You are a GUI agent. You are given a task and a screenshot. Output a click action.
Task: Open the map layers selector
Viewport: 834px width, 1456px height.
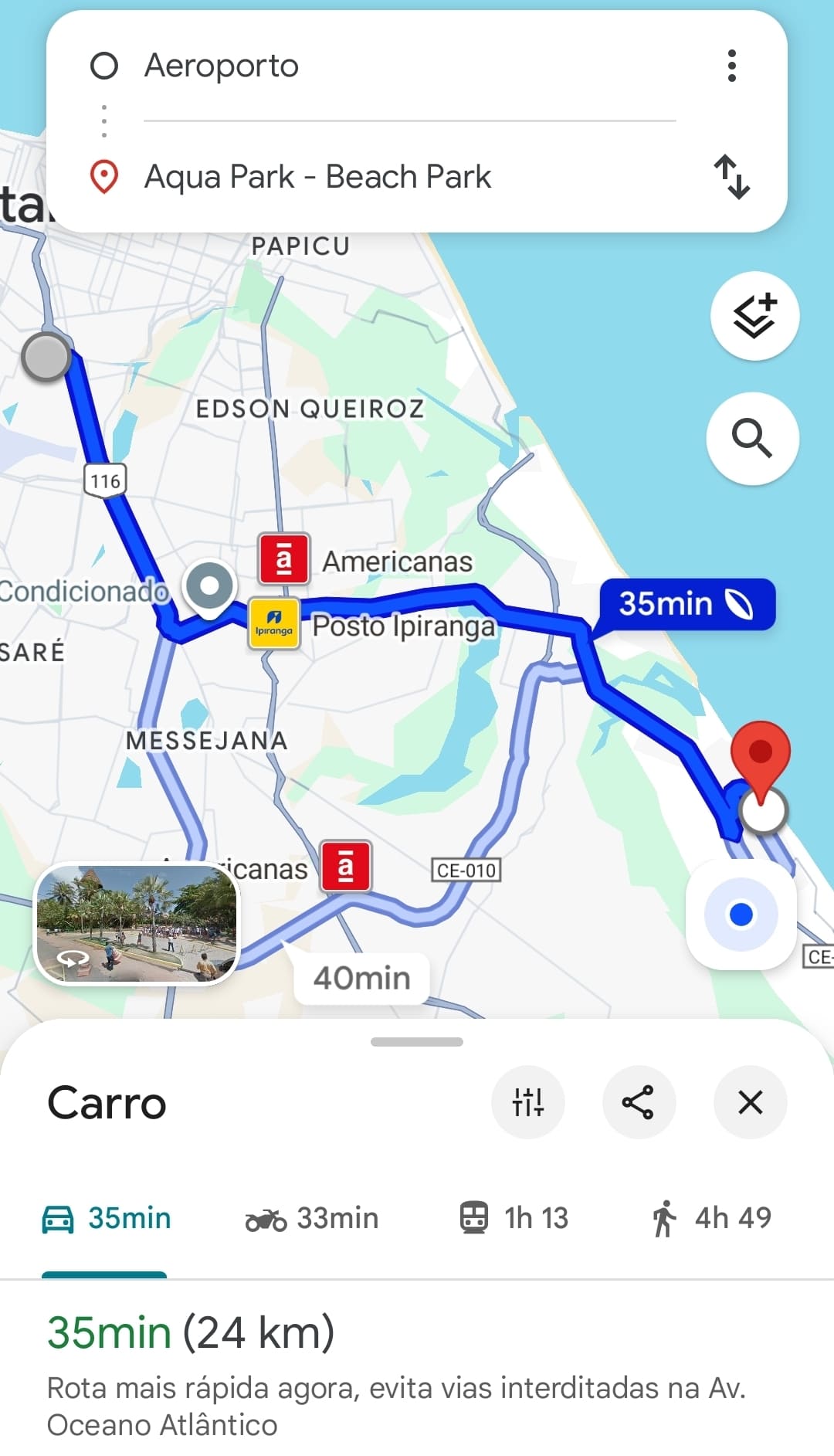(x=754, y=316)
